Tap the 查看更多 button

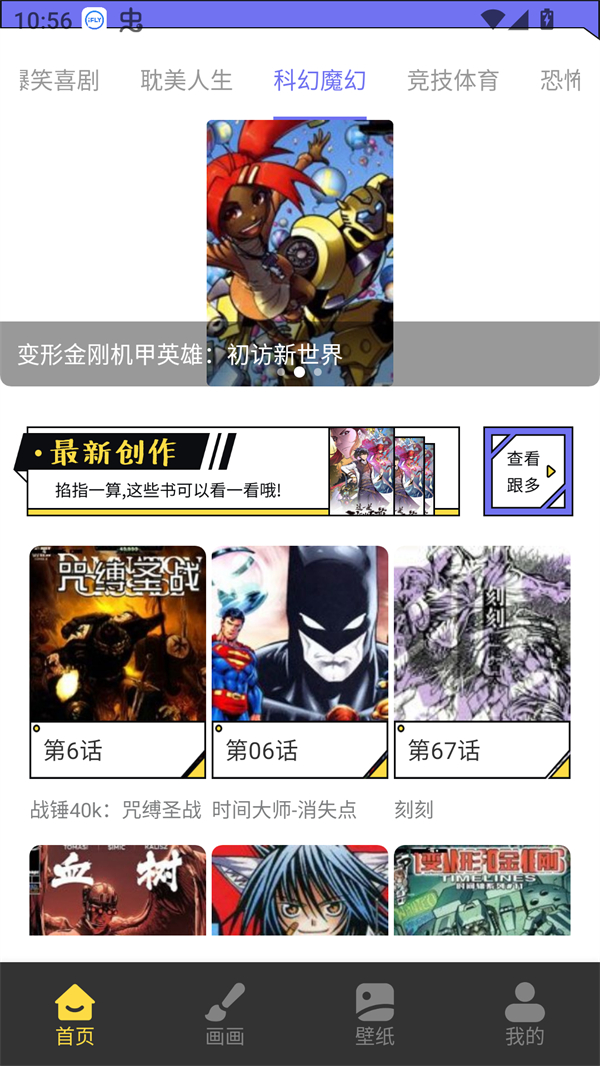coord(528,472)
